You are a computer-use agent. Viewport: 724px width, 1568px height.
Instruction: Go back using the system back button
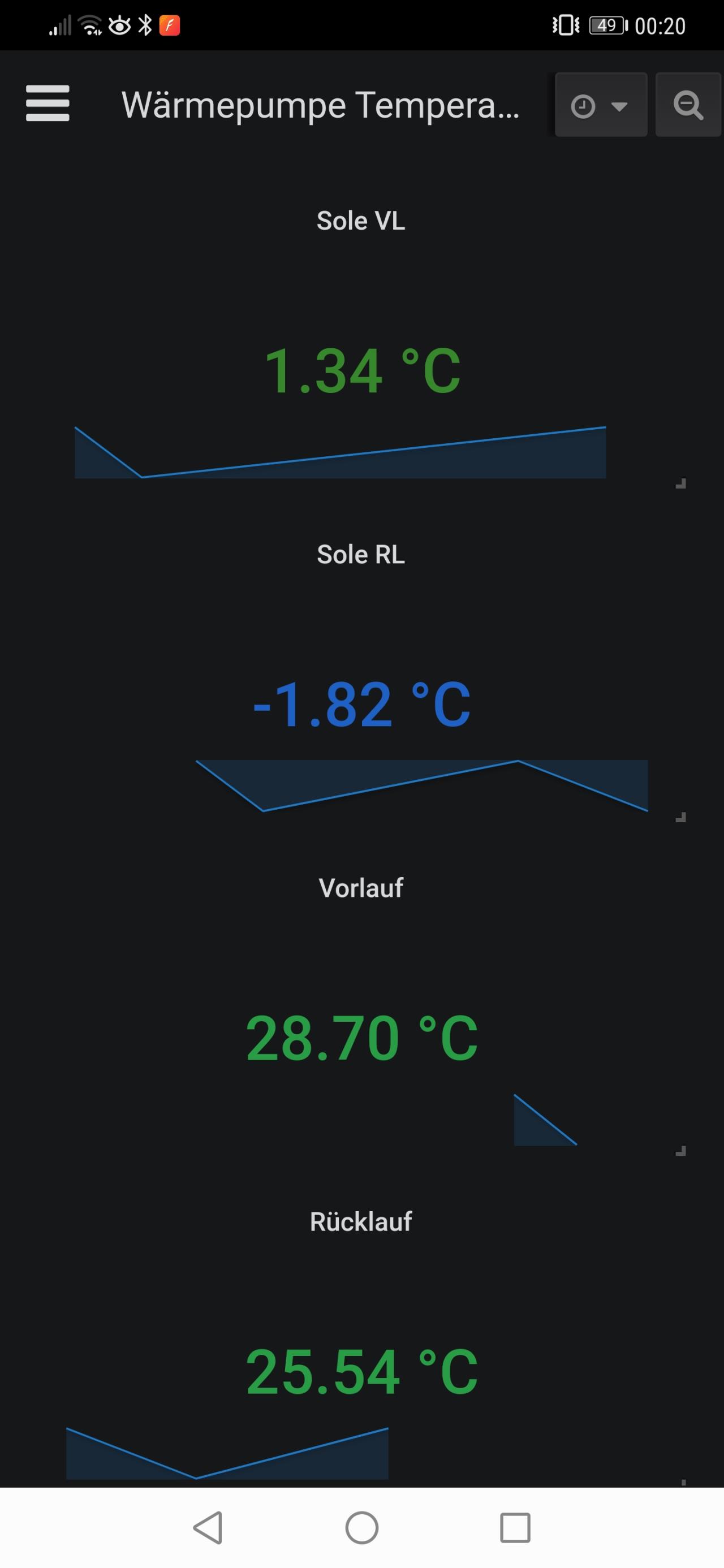click(x=208, y=1527)
